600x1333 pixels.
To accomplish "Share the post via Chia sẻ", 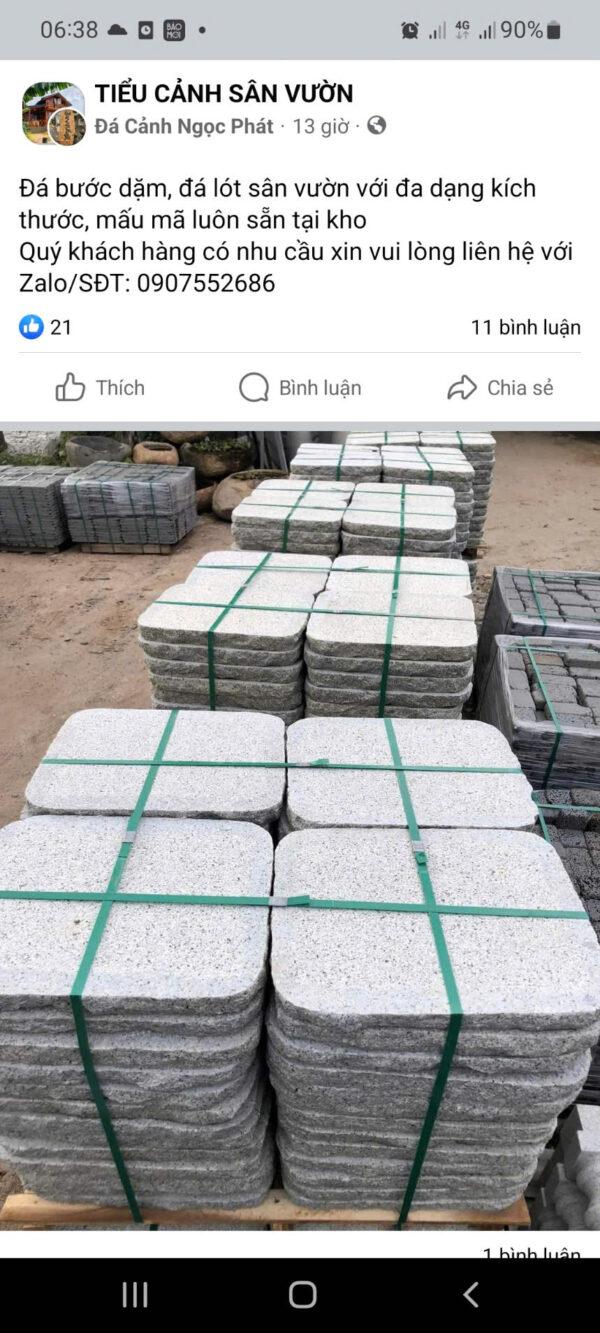I will (500, 388).
